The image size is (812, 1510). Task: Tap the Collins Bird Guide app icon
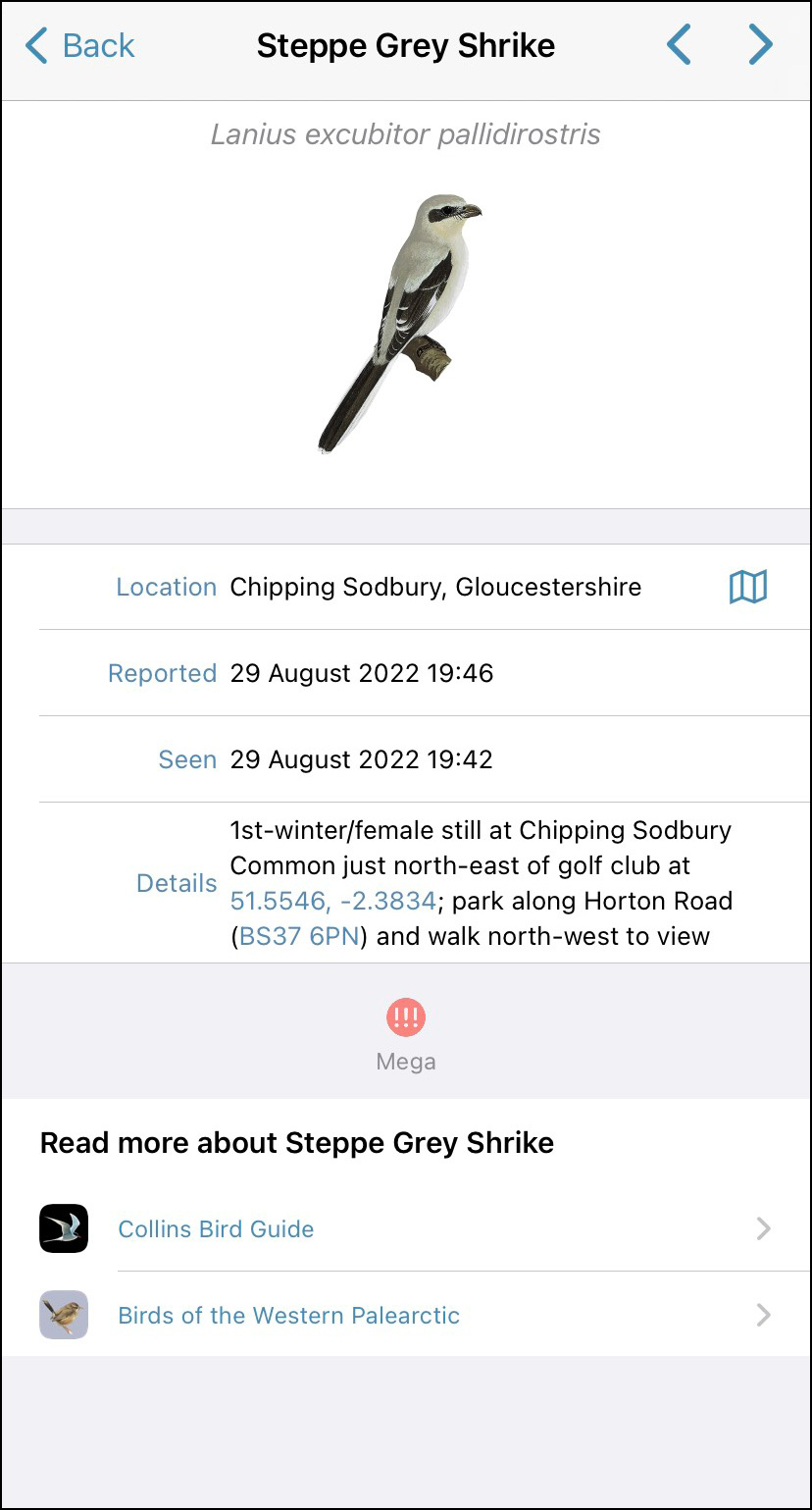[x=63, y=1228]
